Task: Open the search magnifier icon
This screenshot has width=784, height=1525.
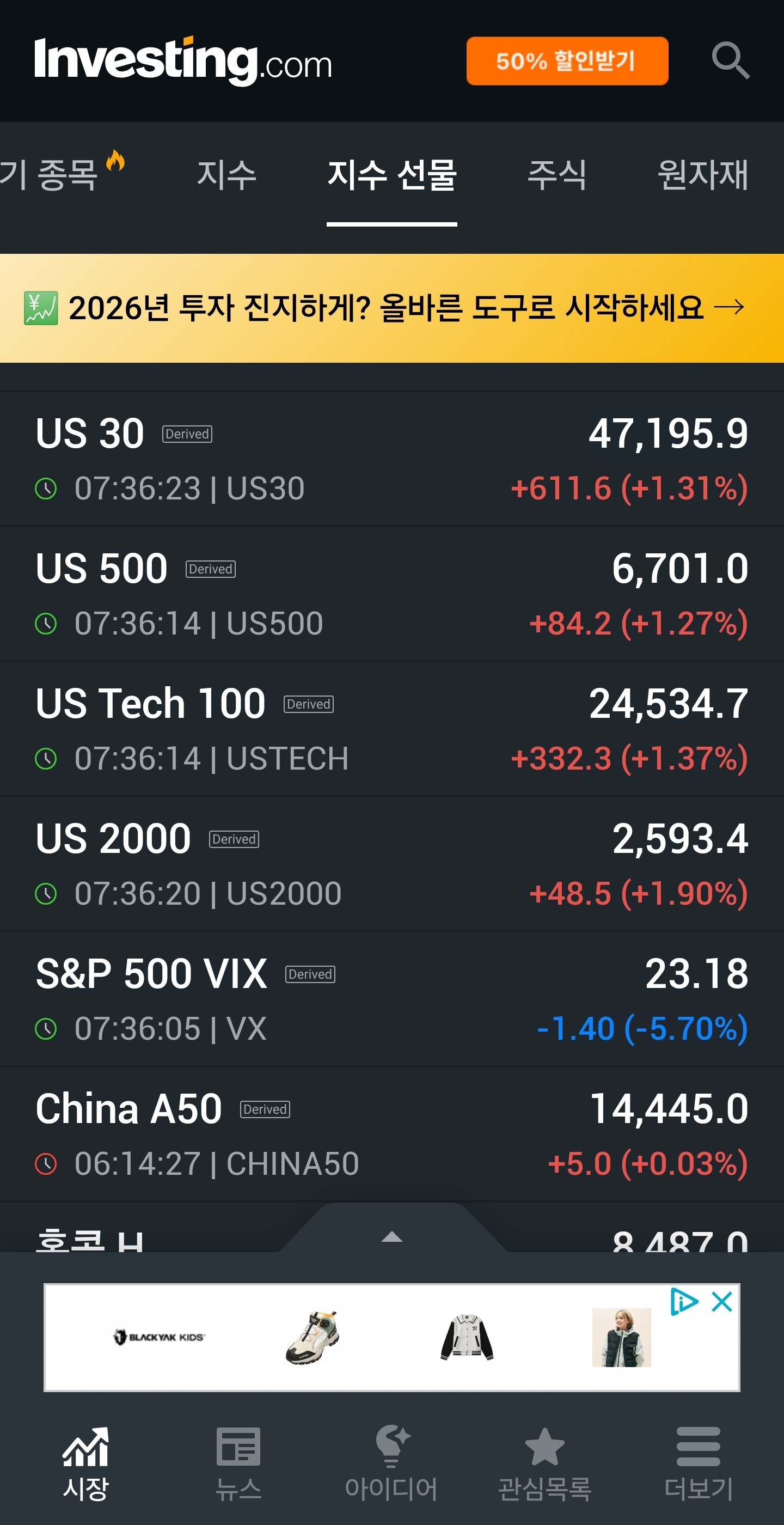Action: coord(730,60)
